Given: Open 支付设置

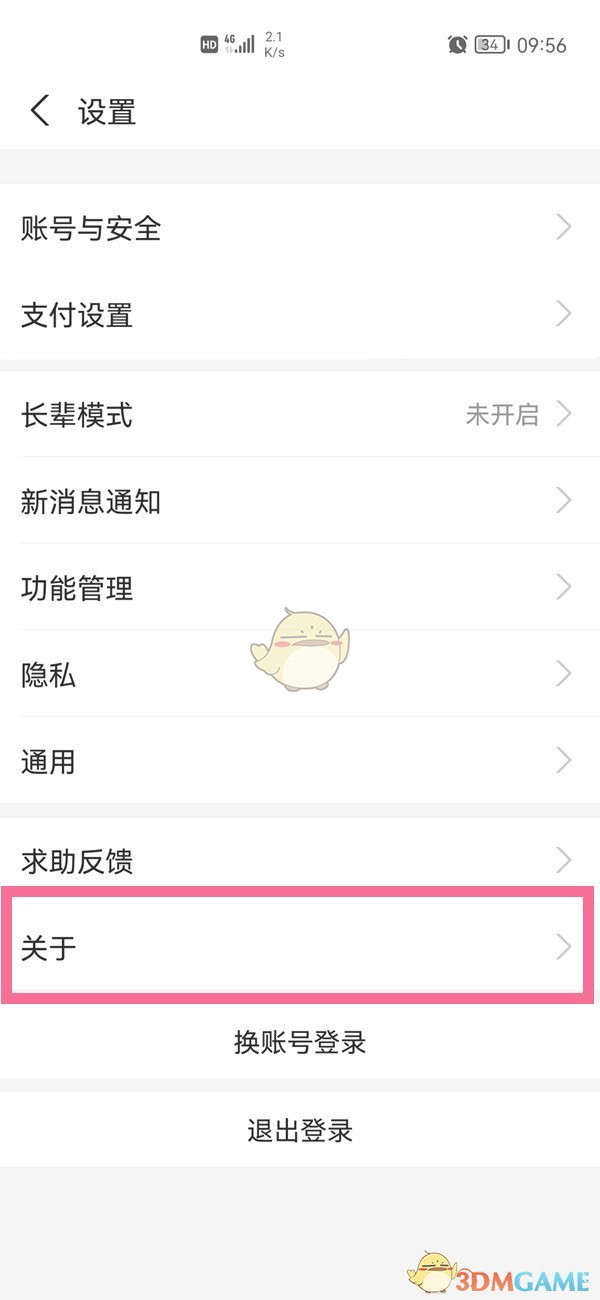Looking at the screenshot, I should click(x=300, y=315).
